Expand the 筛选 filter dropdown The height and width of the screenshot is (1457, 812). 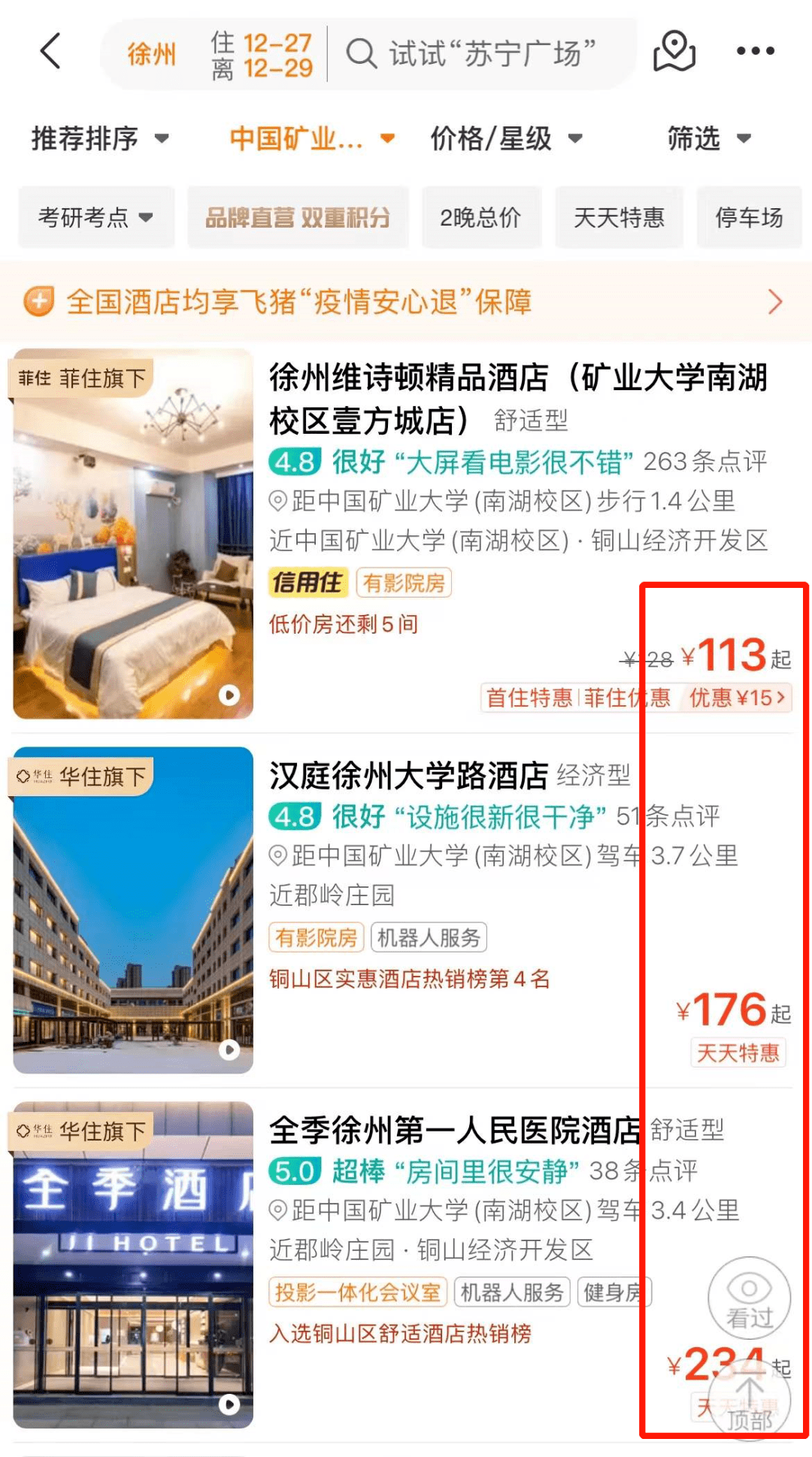[x=708, y=138]
